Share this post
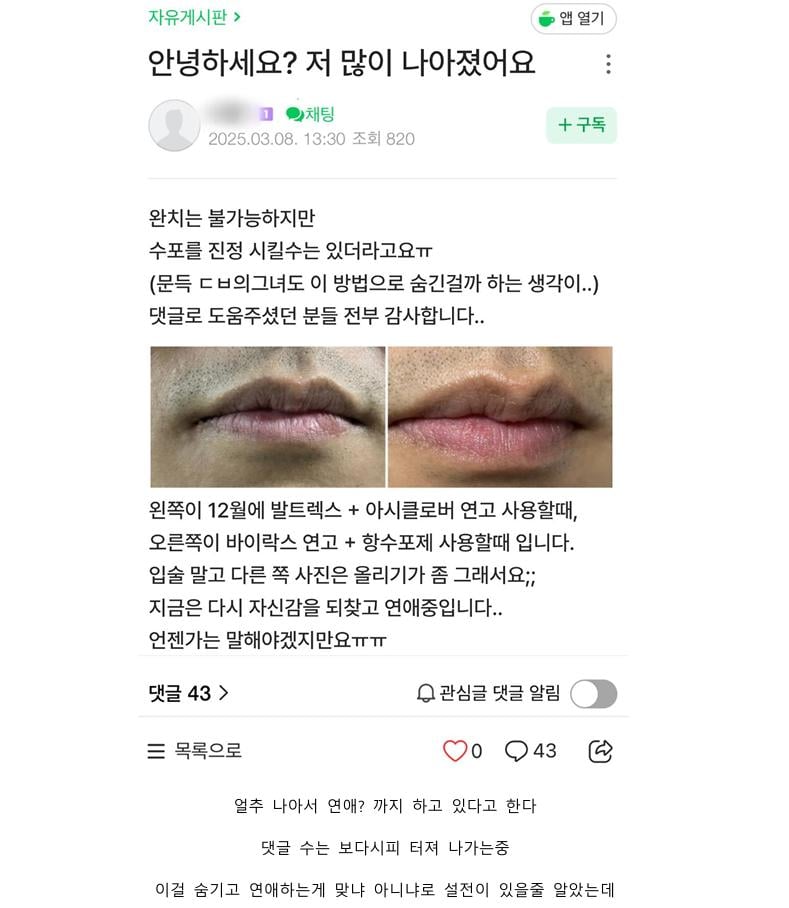This screenshot has width=789, height=908. click(600, 751)
